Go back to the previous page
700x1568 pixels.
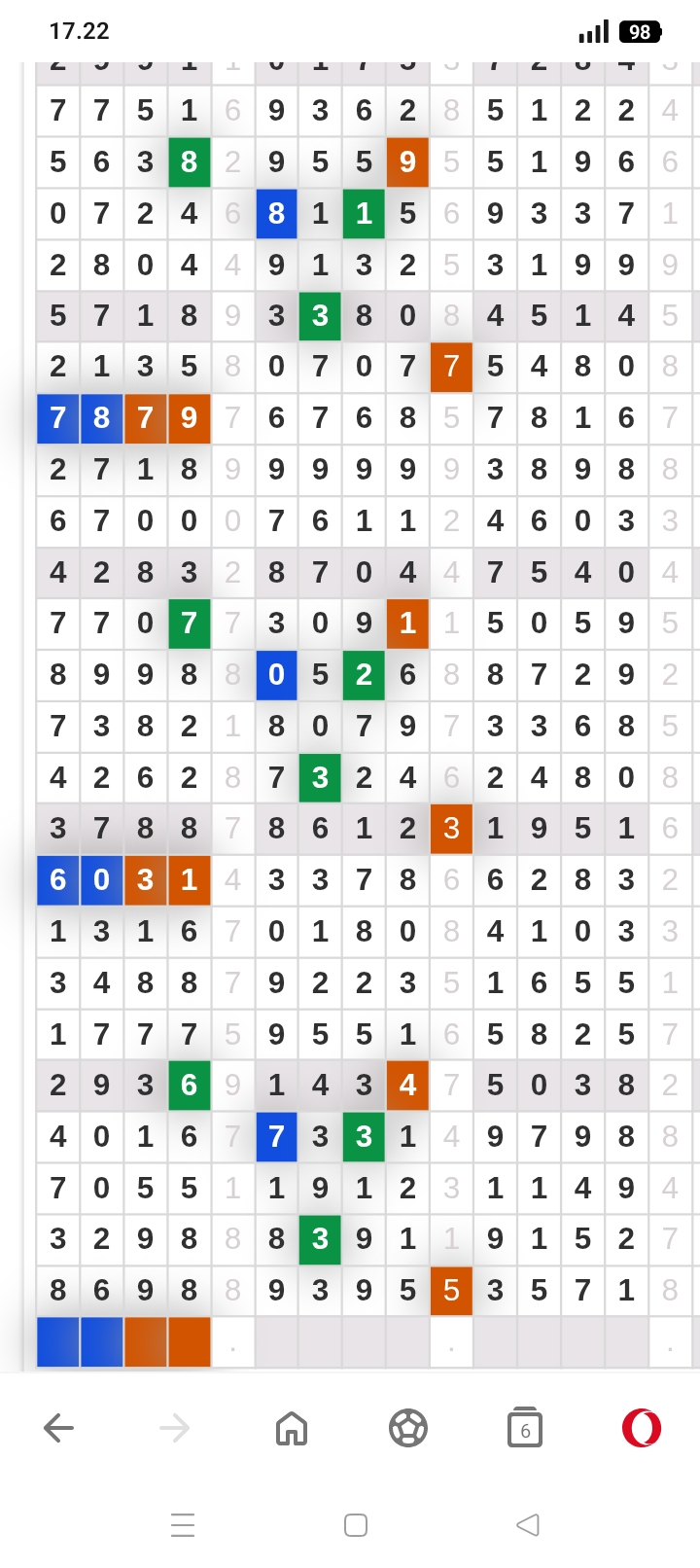point(59,1428)
